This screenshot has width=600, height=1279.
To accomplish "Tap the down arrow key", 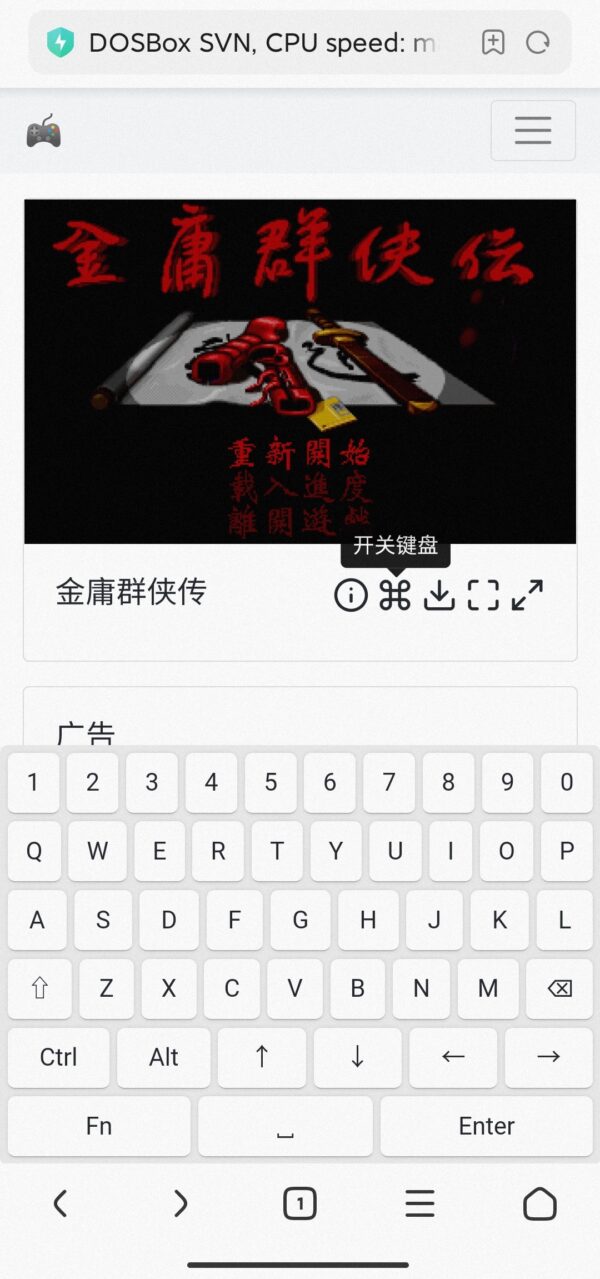I will pos(357,1057).
